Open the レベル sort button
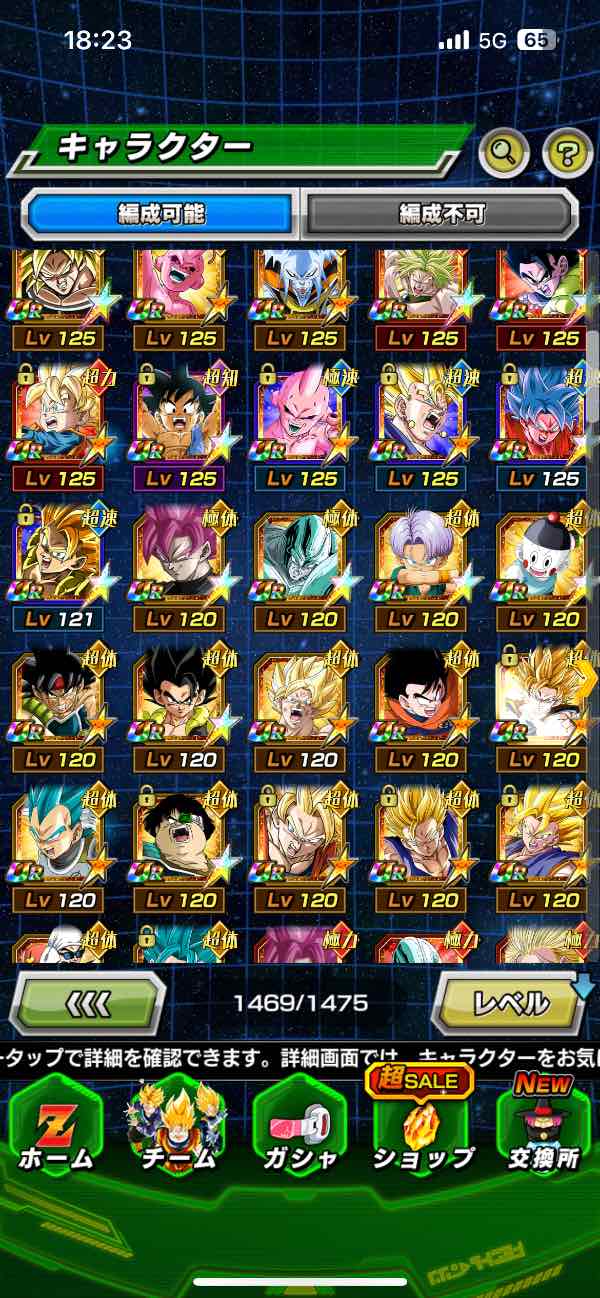Viewport: 600px width, 1298px height. pos(509,1002)
